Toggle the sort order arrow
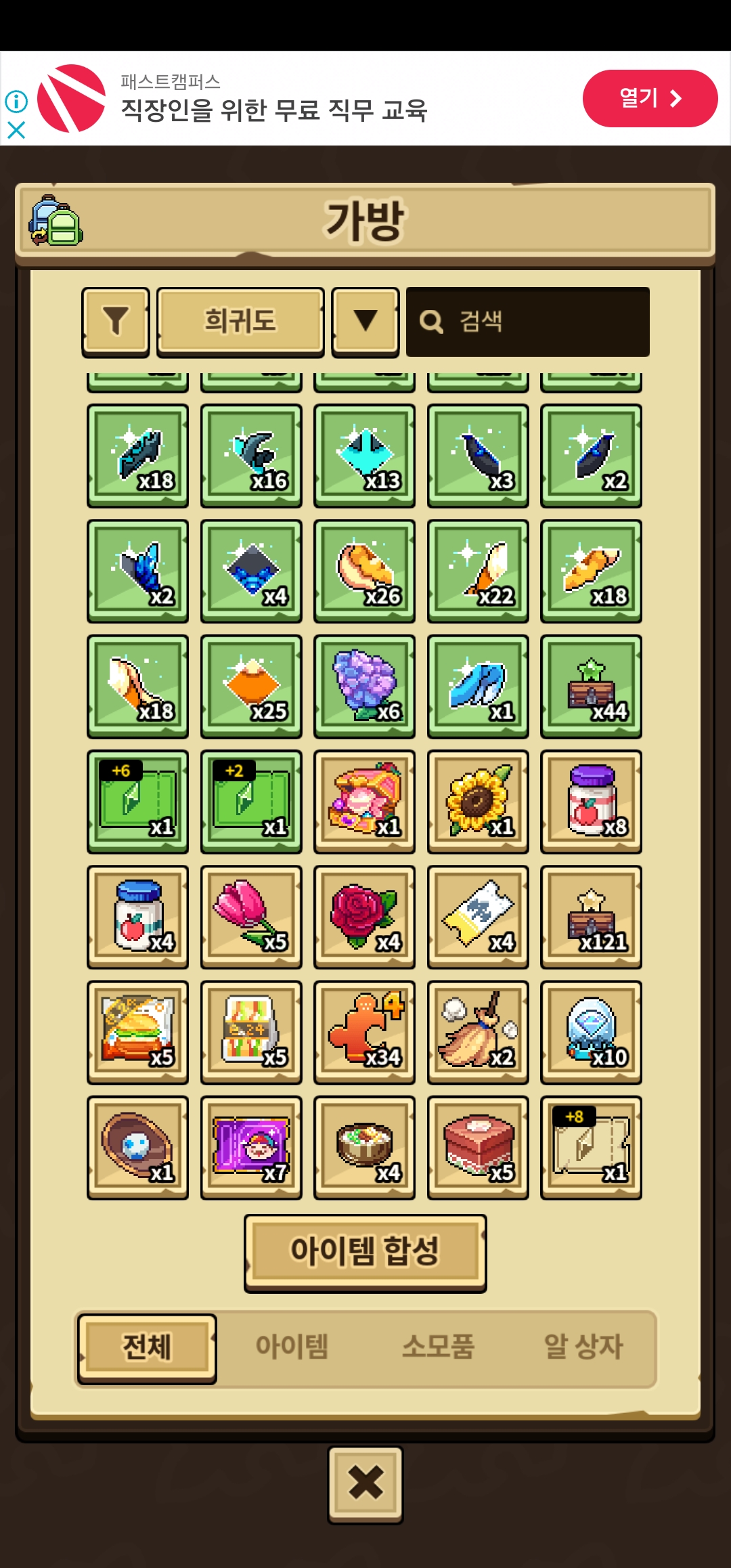Viewport: 731px width, 1568px height. [x=365, y=322]
